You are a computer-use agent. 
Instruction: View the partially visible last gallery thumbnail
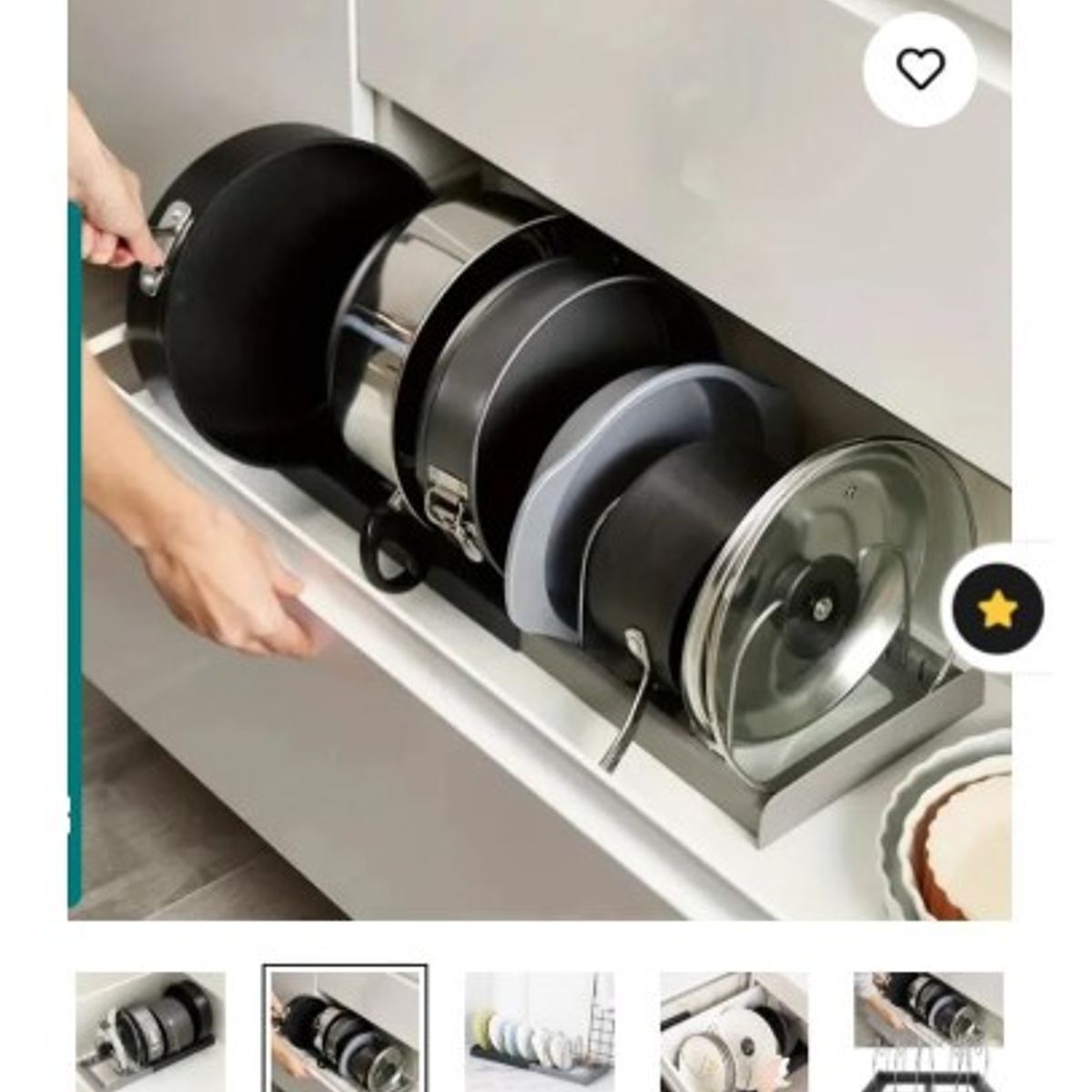(x=928, y=1031)
